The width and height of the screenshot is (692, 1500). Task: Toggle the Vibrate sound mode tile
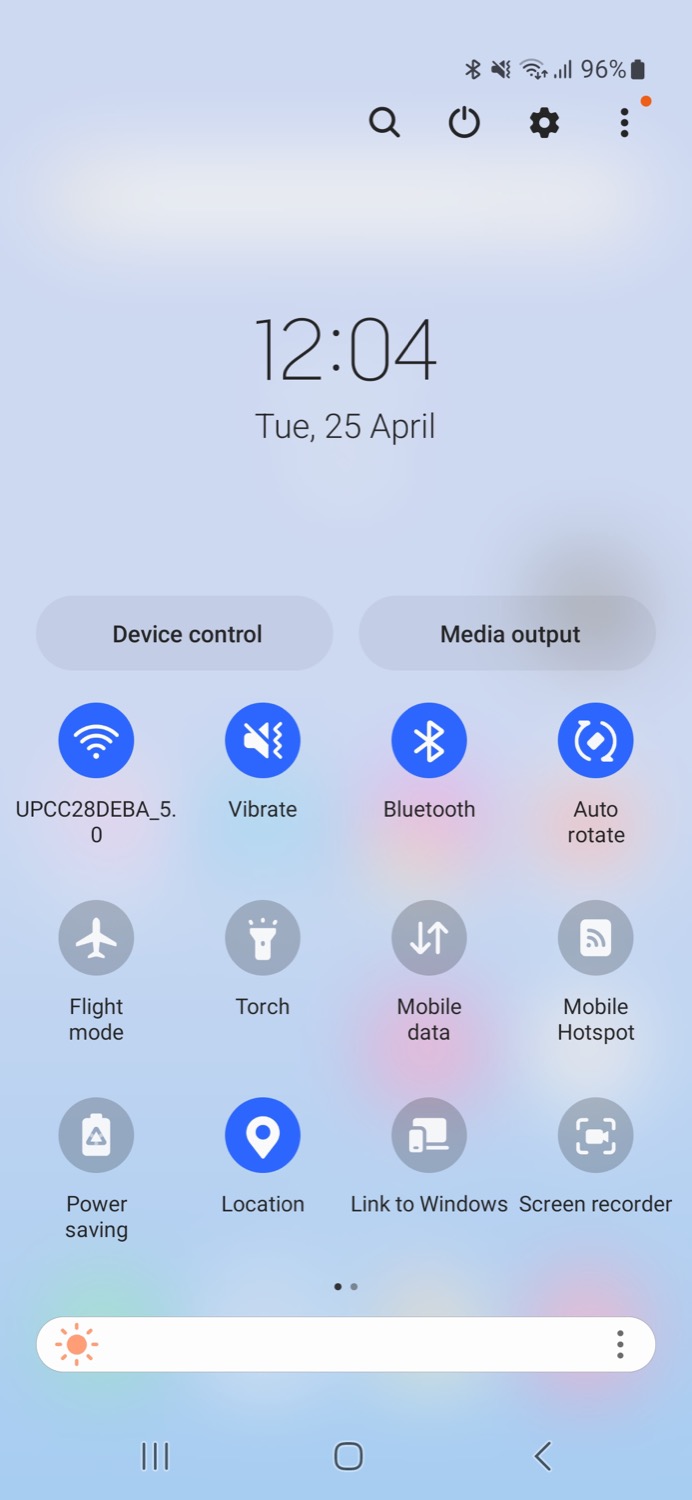(x=263, y=741)
